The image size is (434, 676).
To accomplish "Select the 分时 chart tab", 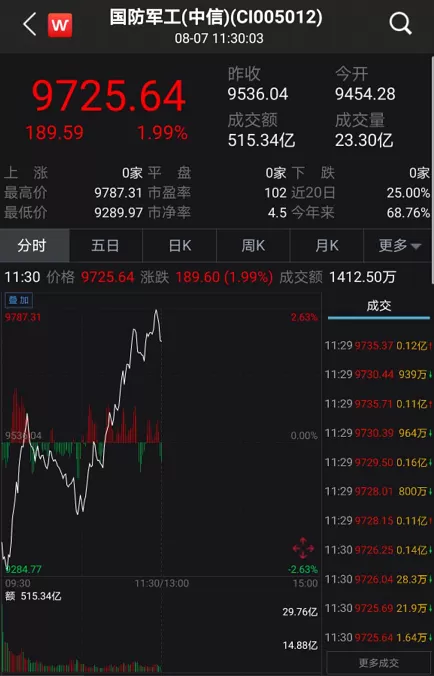I will click(34, 246).
